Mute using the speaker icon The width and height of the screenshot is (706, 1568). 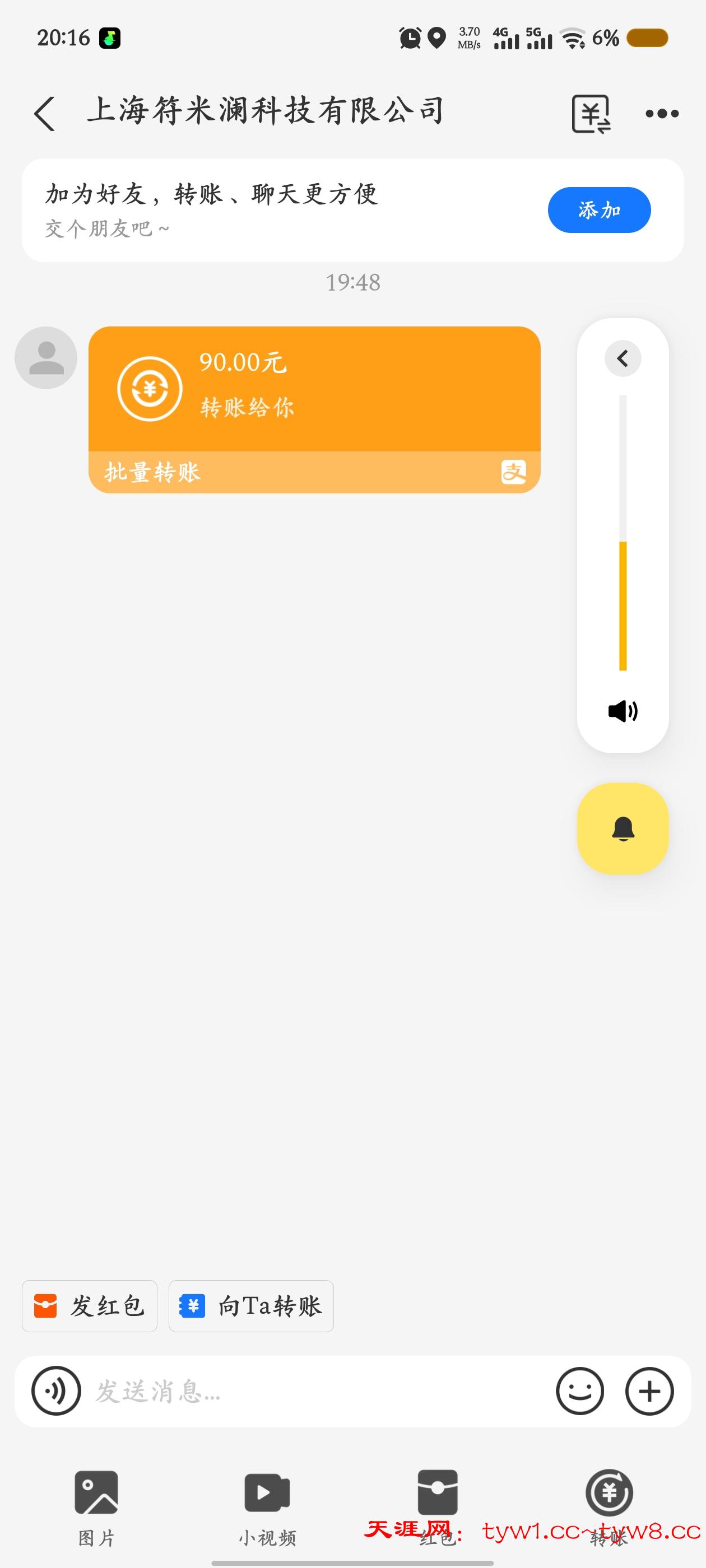click(x=623, y=710)
